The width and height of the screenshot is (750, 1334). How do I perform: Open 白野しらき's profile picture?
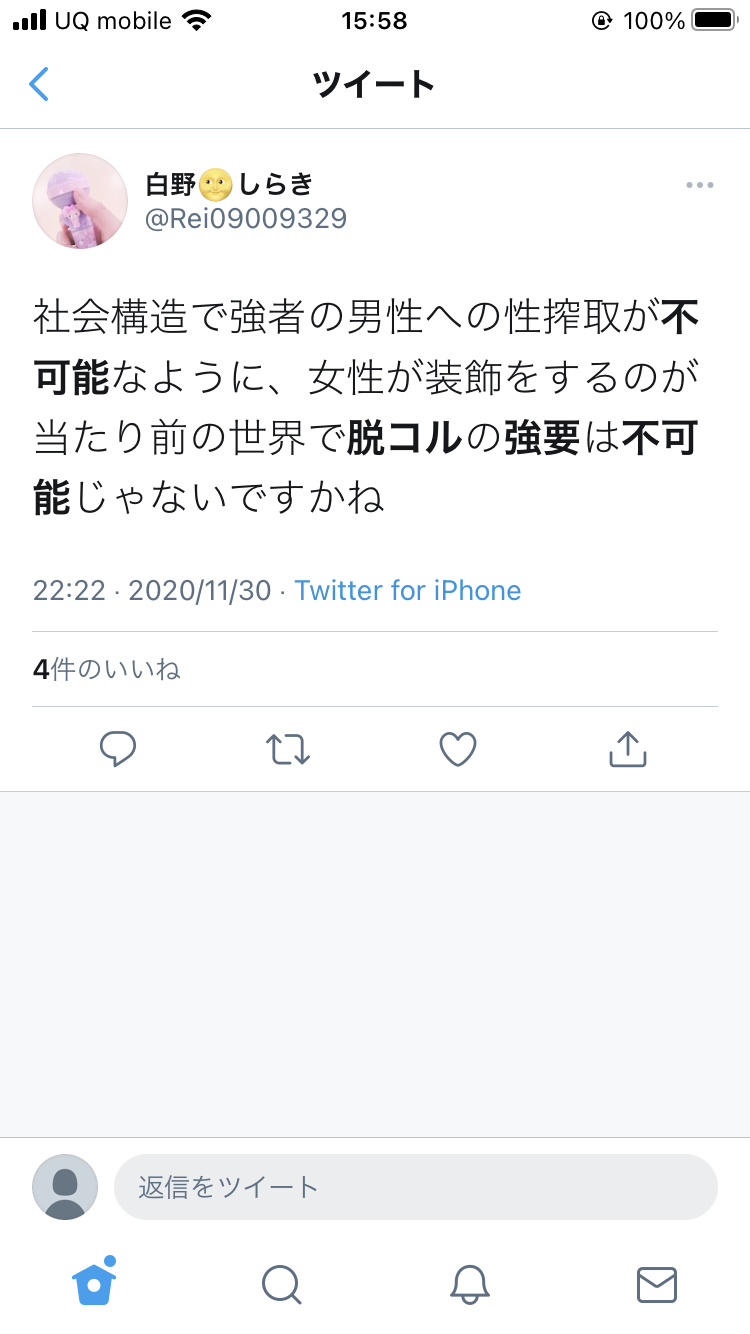80,201
